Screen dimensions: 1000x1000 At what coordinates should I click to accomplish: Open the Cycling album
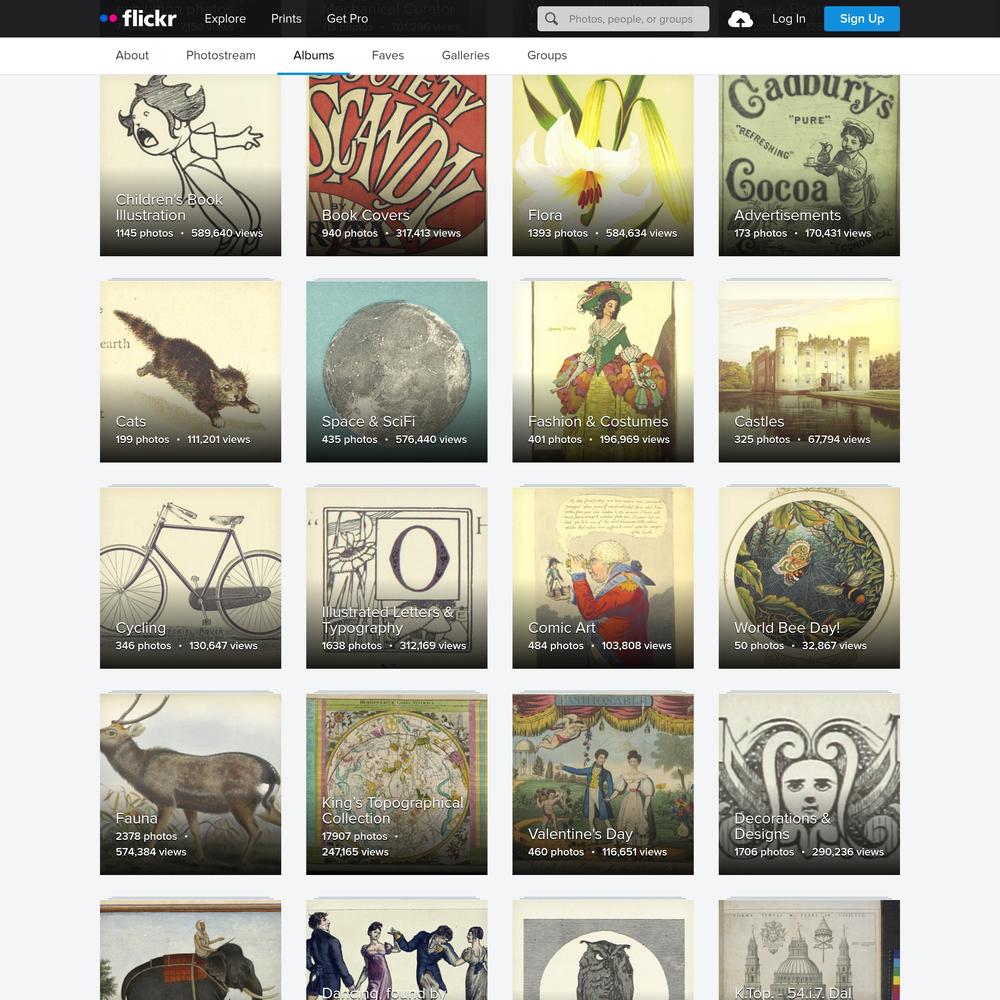coord(190,577)
